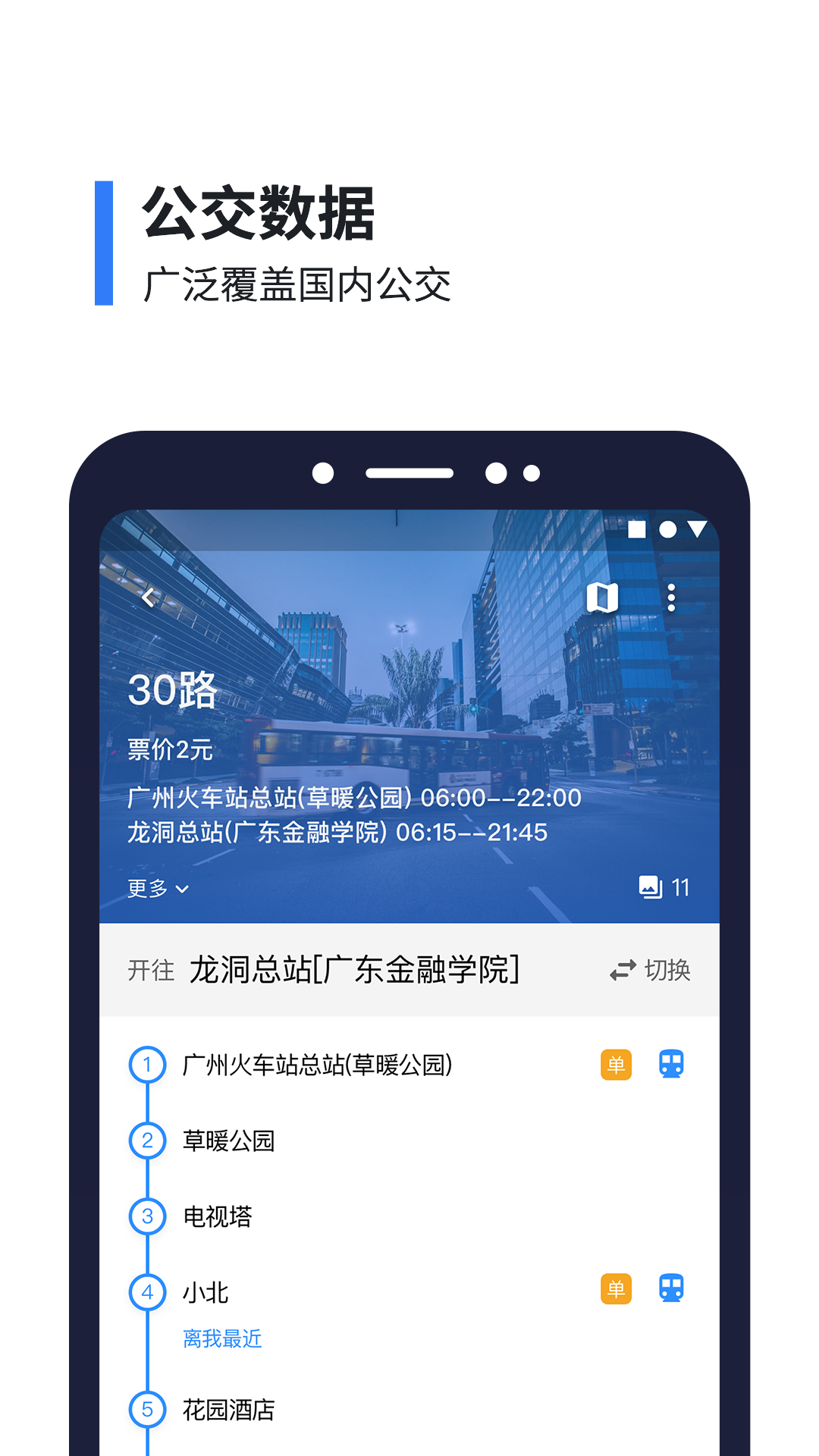The width and height of the screenshot is (819, 1456).
Task: Tap stop number circle 1
Action: (147, 1064)
